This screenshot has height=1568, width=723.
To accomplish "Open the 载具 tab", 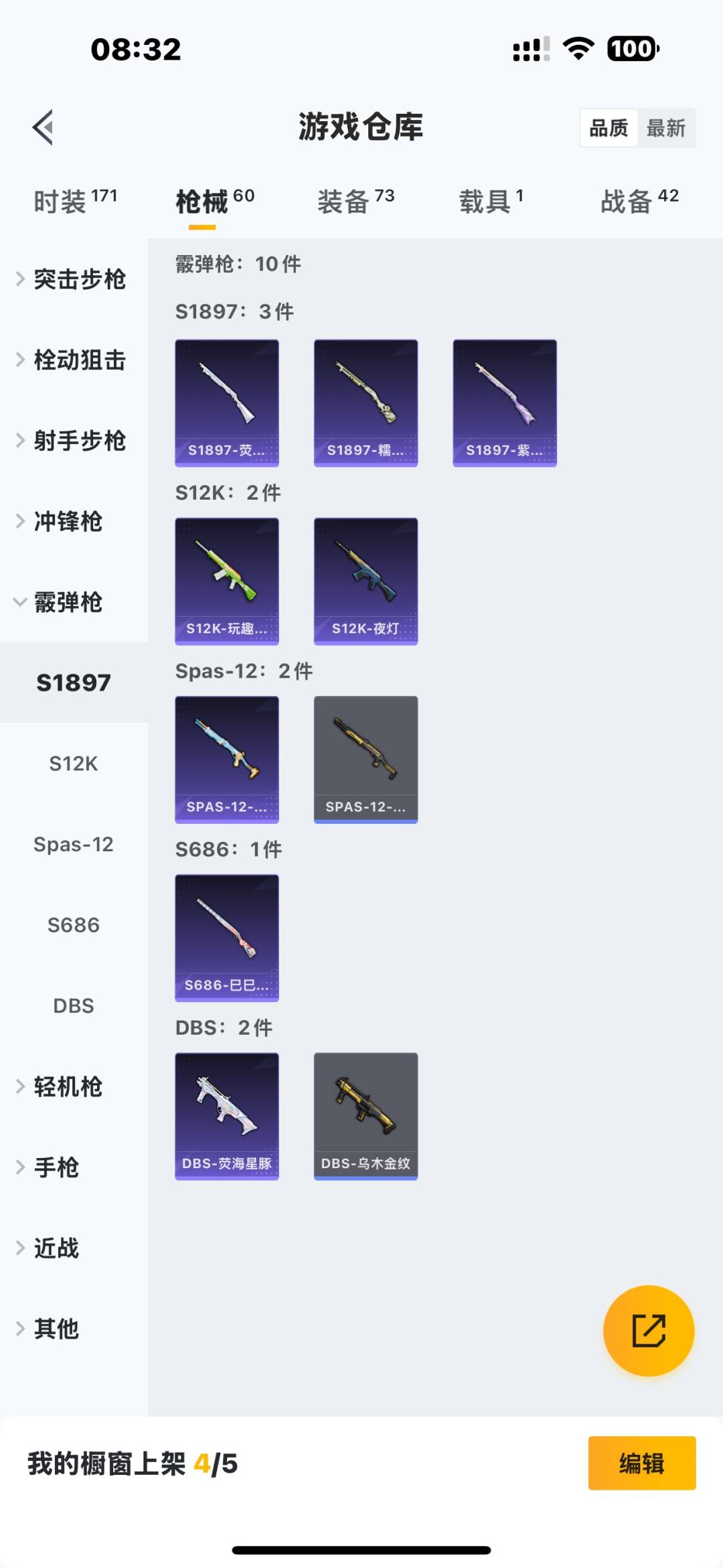I will pyautogui.click(x=491, y=201).
